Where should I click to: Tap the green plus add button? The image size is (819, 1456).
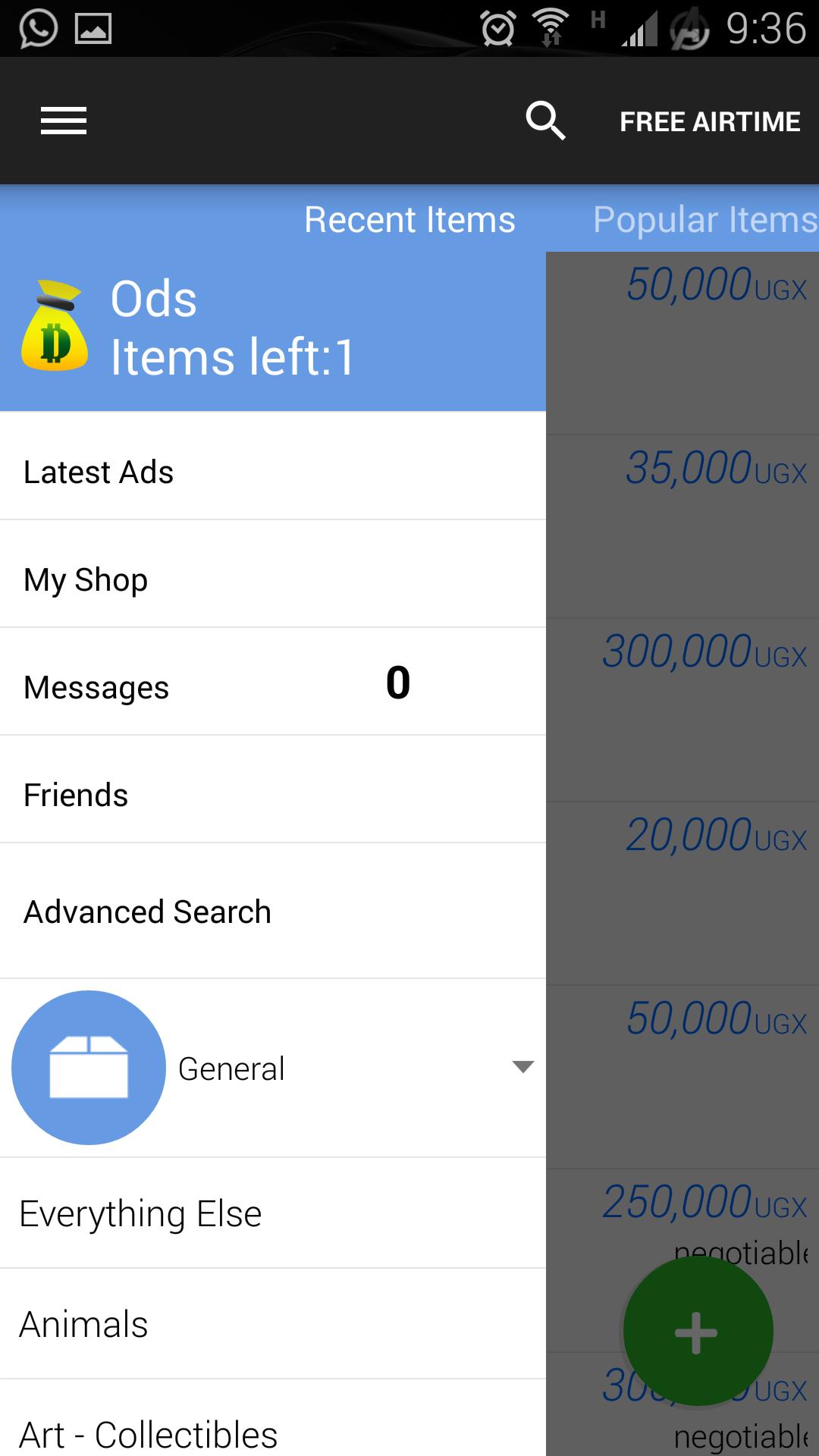pyautogui.click(x=697, y=1332)
